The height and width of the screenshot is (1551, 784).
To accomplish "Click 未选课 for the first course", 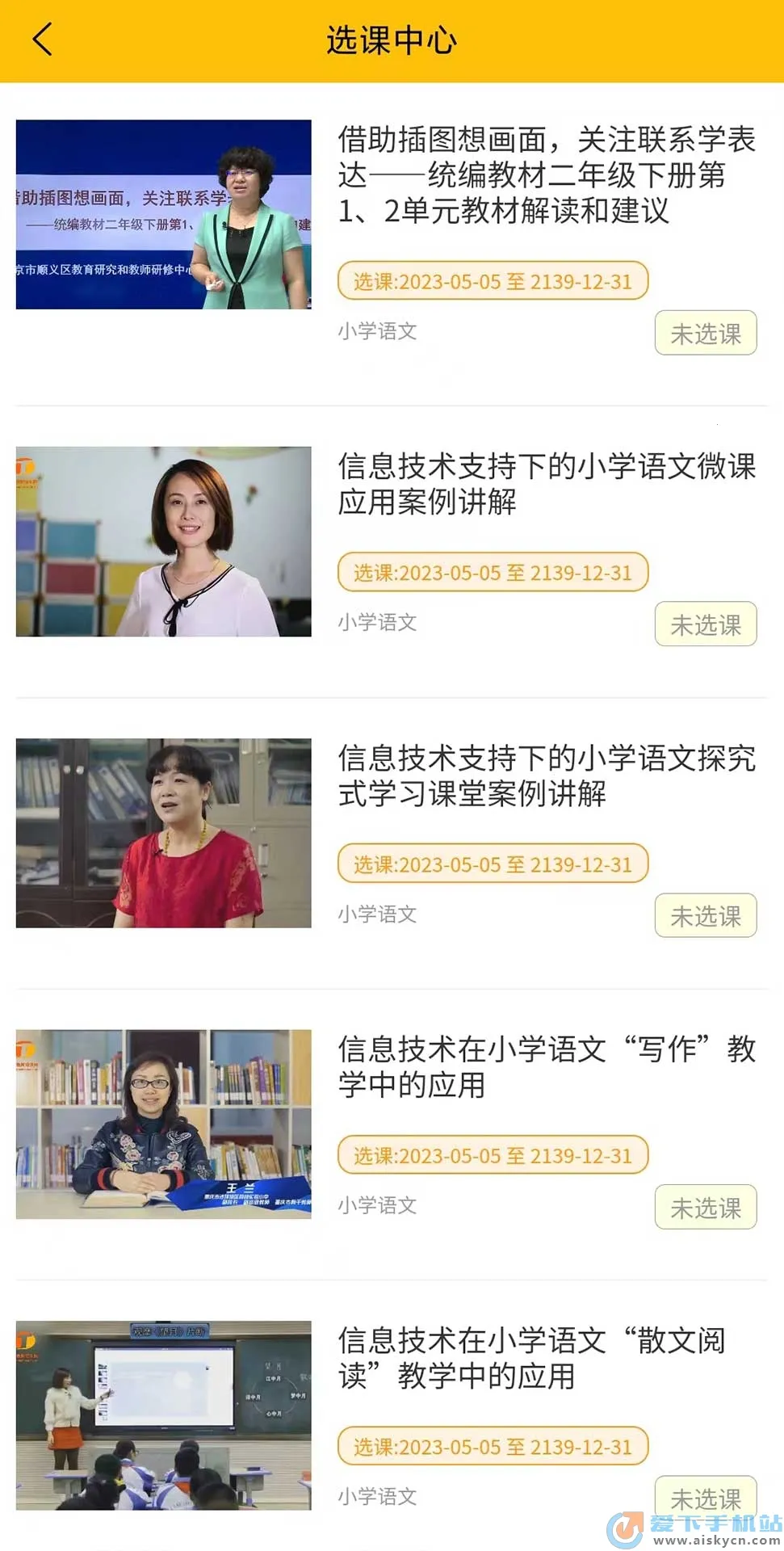I will tap(705, 334).
